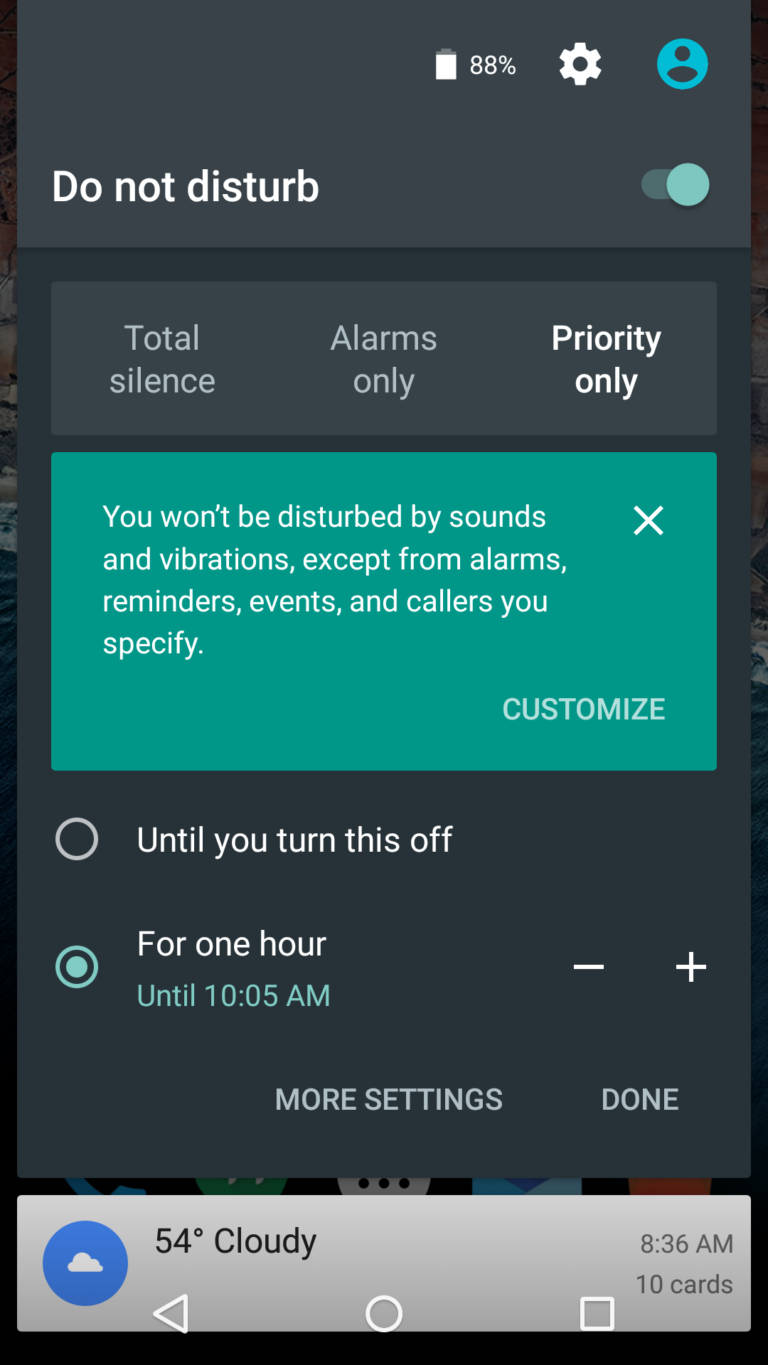The height and width of the screenshot is (1365, 768).
Task: Go to home screen via home button
Action: click(x=384, y=1313)
